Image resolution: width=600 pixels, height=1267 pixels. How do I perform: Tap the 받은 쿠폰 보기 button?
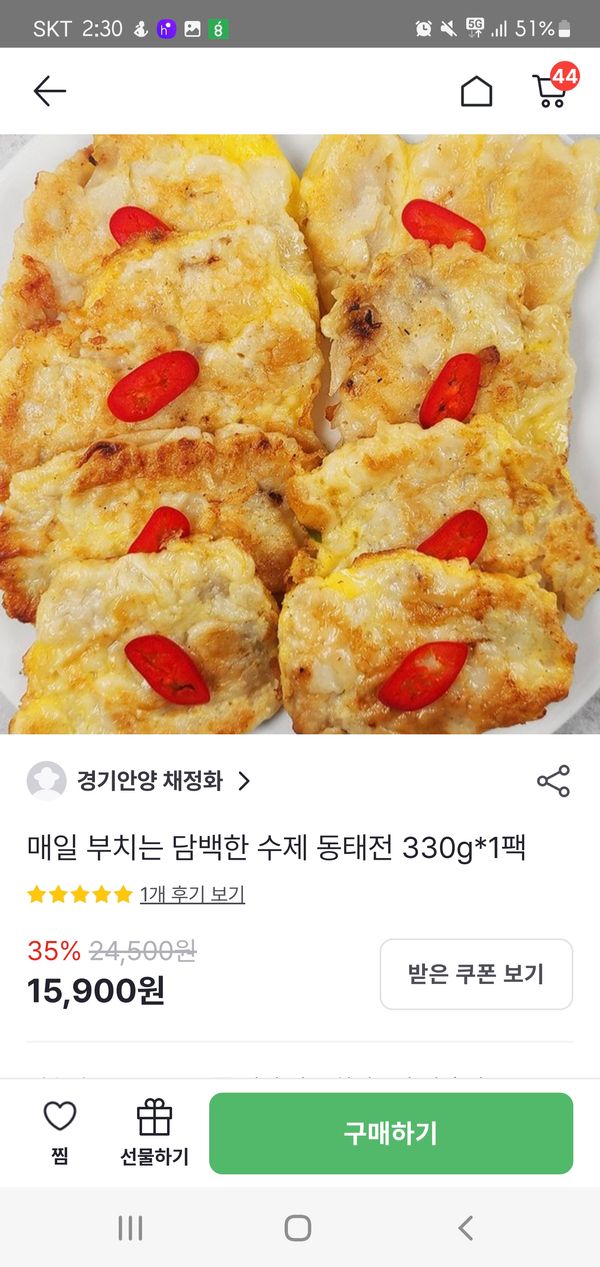pyautogui.click(x=476, y=974)
